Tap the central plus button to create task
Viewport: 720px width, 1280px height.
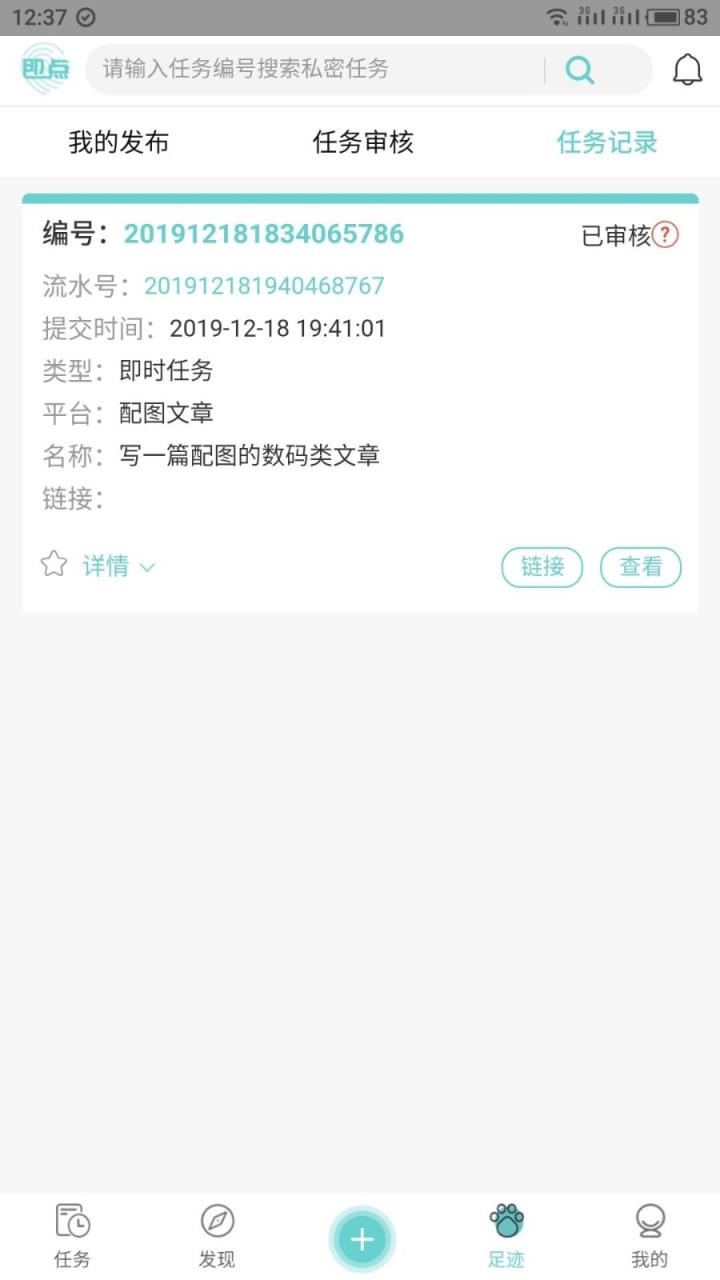coord(361,1238)
